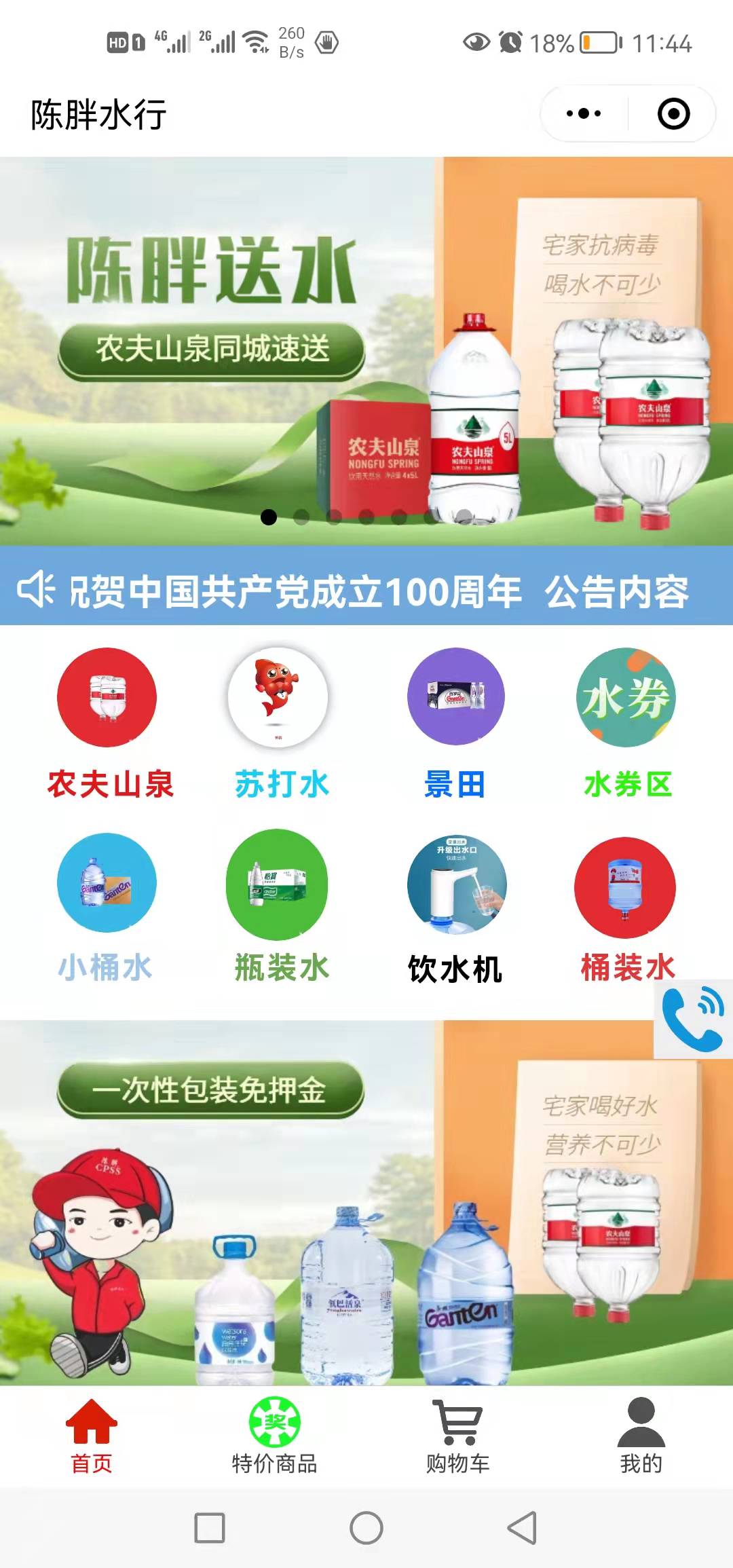Go to the 我的 tab
Image resolution: width=733 pixels, height=1568 pixels.
(641, 1436)
